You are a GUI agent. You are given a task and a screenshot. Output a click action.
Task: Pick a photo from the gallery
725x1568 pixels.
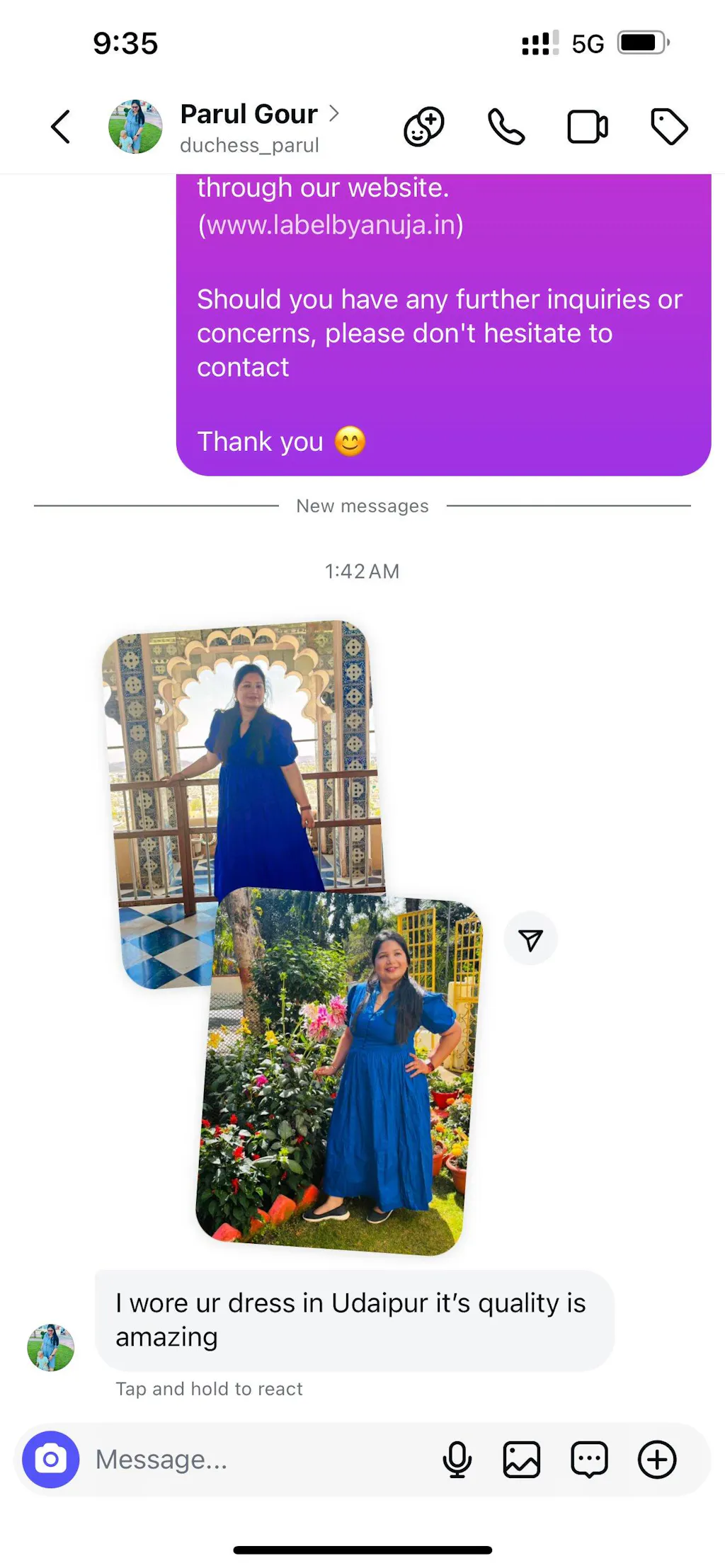point(522,1459)
